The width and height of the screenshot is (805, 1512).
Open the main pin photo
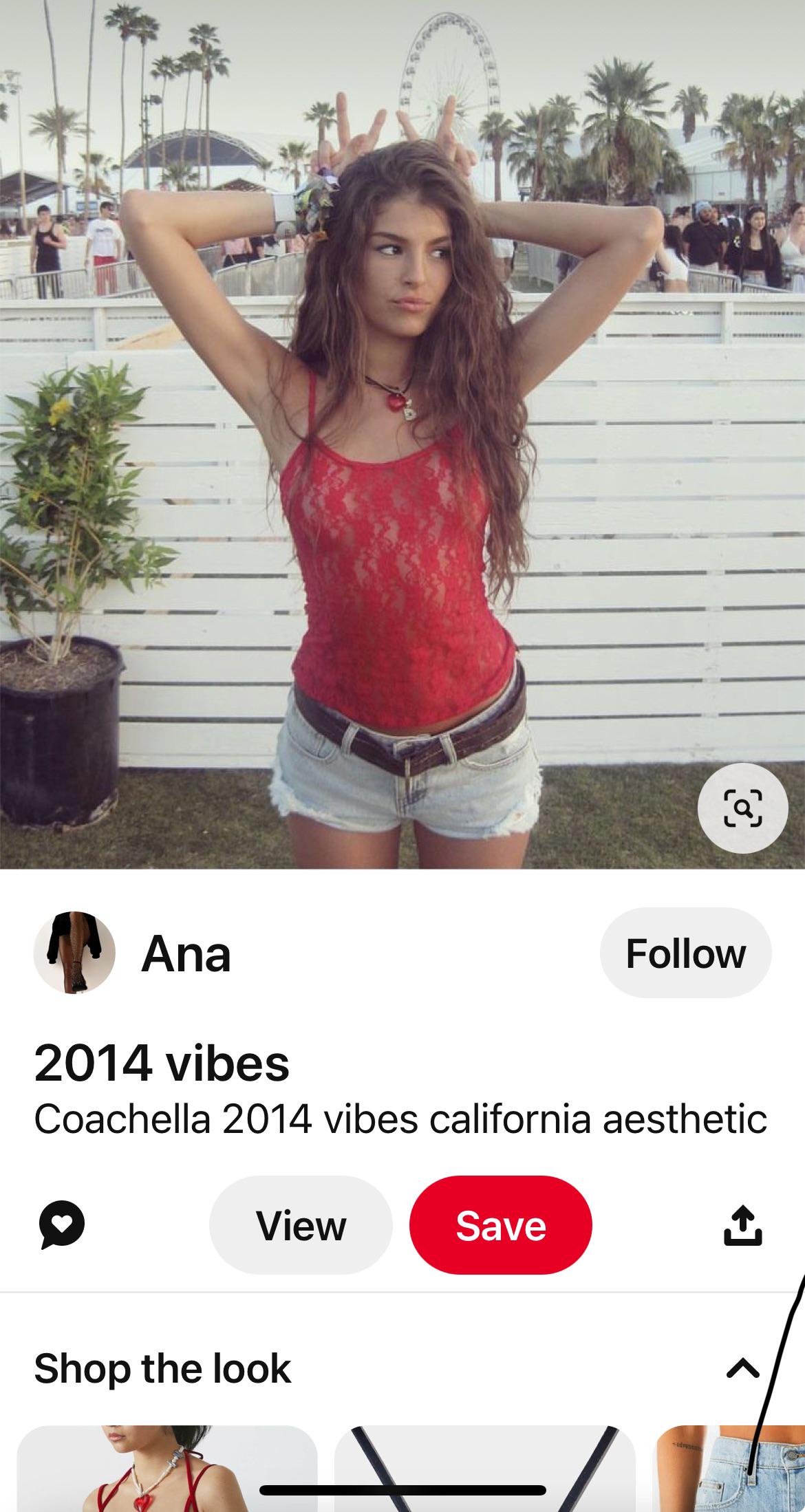tap(402, 433)
